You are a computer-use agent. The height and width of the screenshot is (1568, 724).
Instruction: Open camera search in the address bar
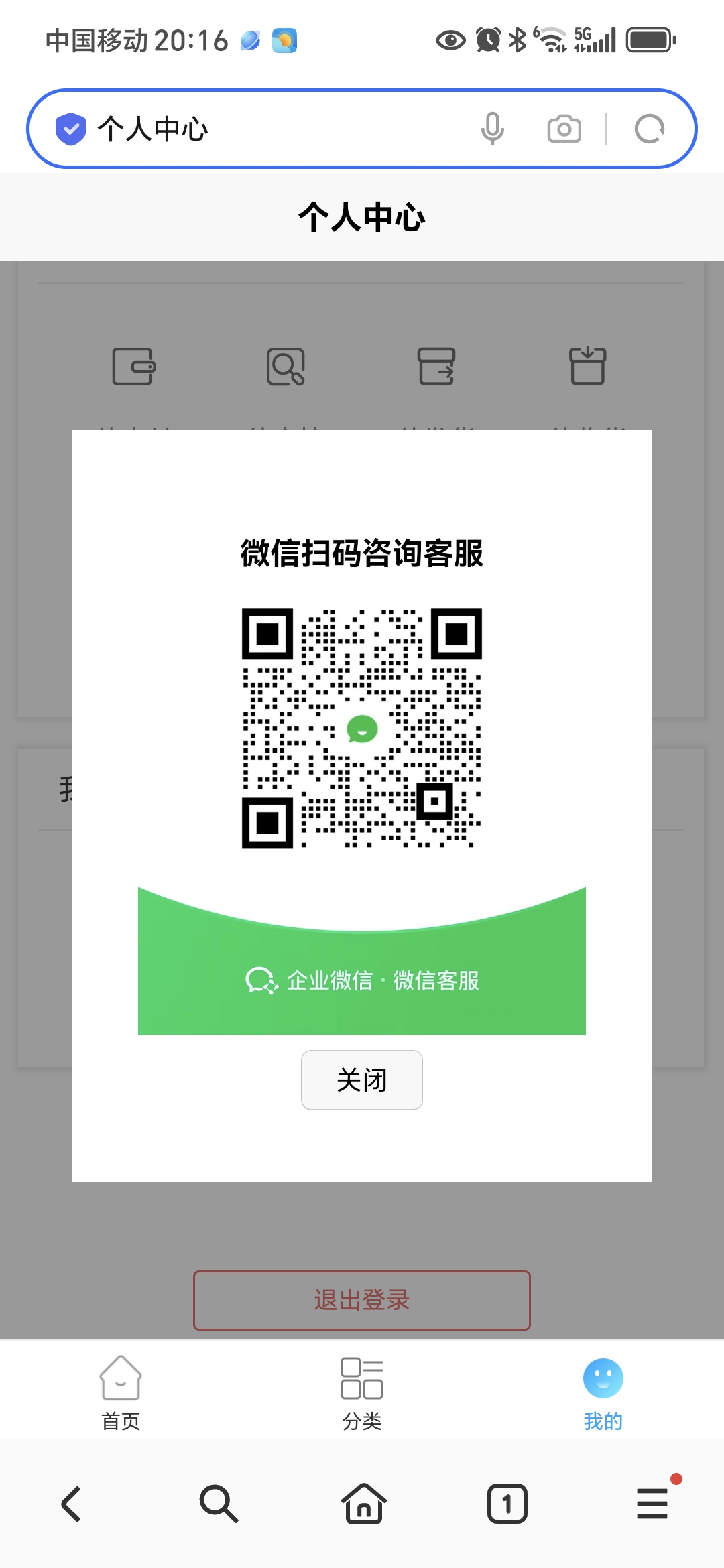564,129
